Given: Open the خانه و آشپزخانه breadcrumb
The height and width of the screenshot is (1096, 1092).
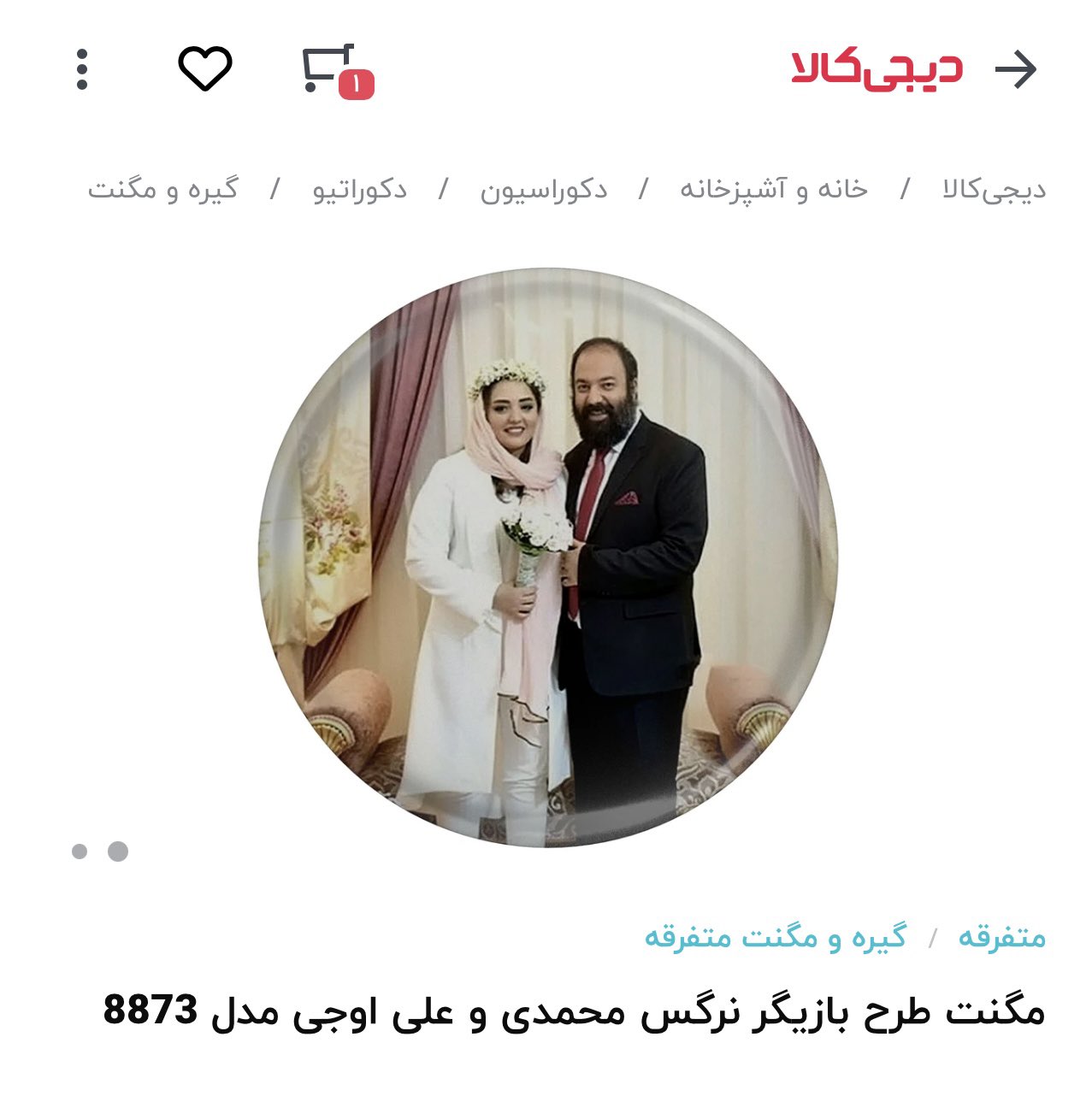Looking at the screenshot, I should click(x=773, y=189).
